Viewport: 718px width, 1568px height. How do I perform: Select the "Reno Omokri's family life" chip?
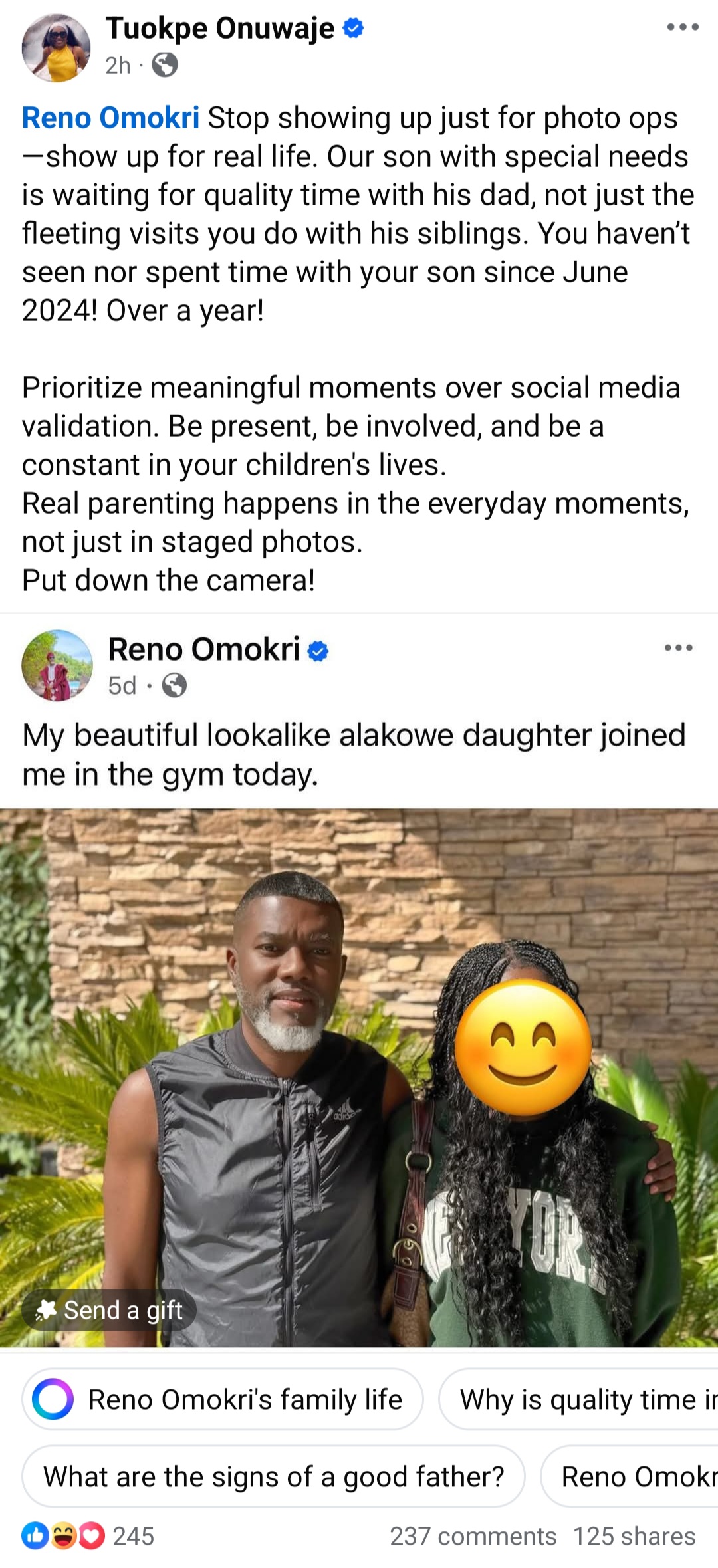coord(223,1399)
